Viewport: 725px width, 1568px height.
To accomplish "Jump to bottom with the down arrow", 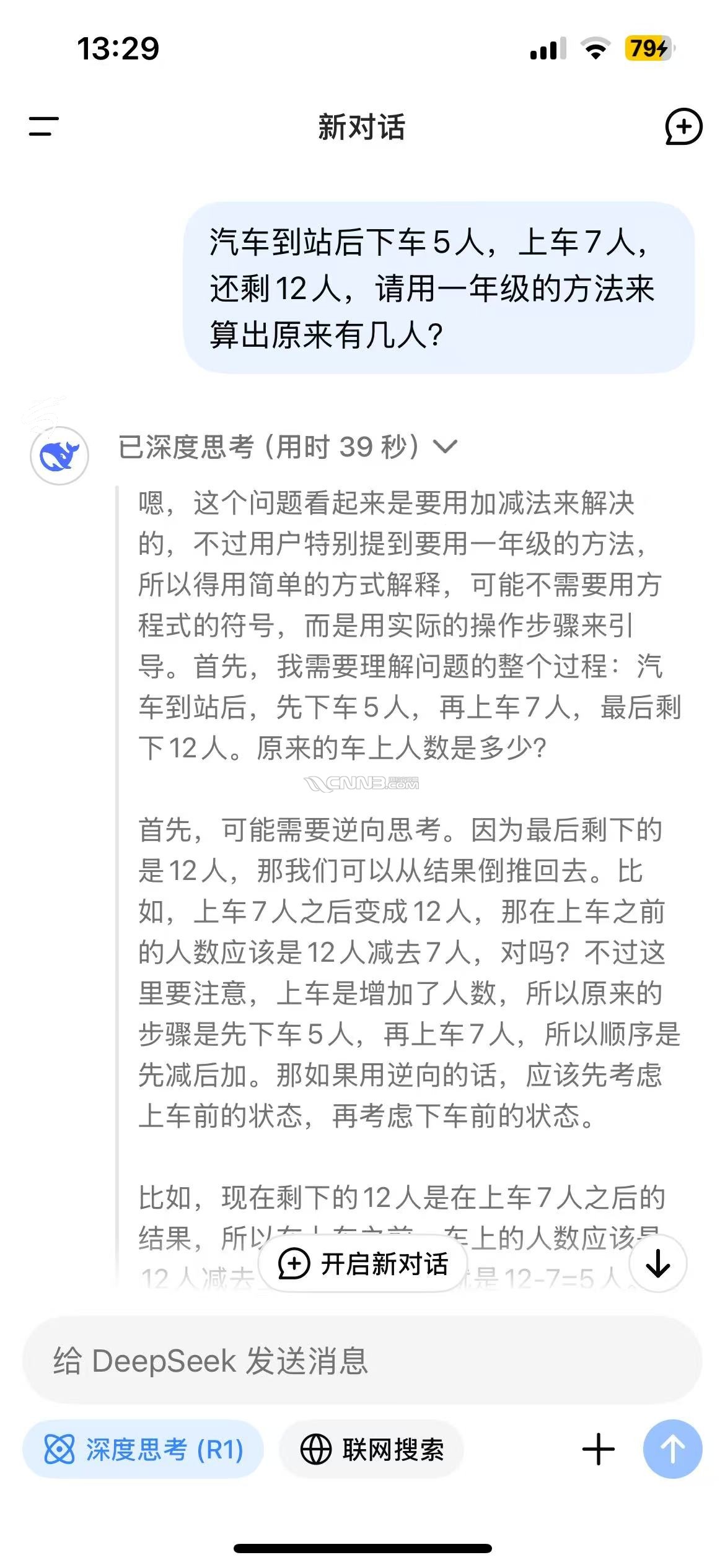I will click(657, 1263).
